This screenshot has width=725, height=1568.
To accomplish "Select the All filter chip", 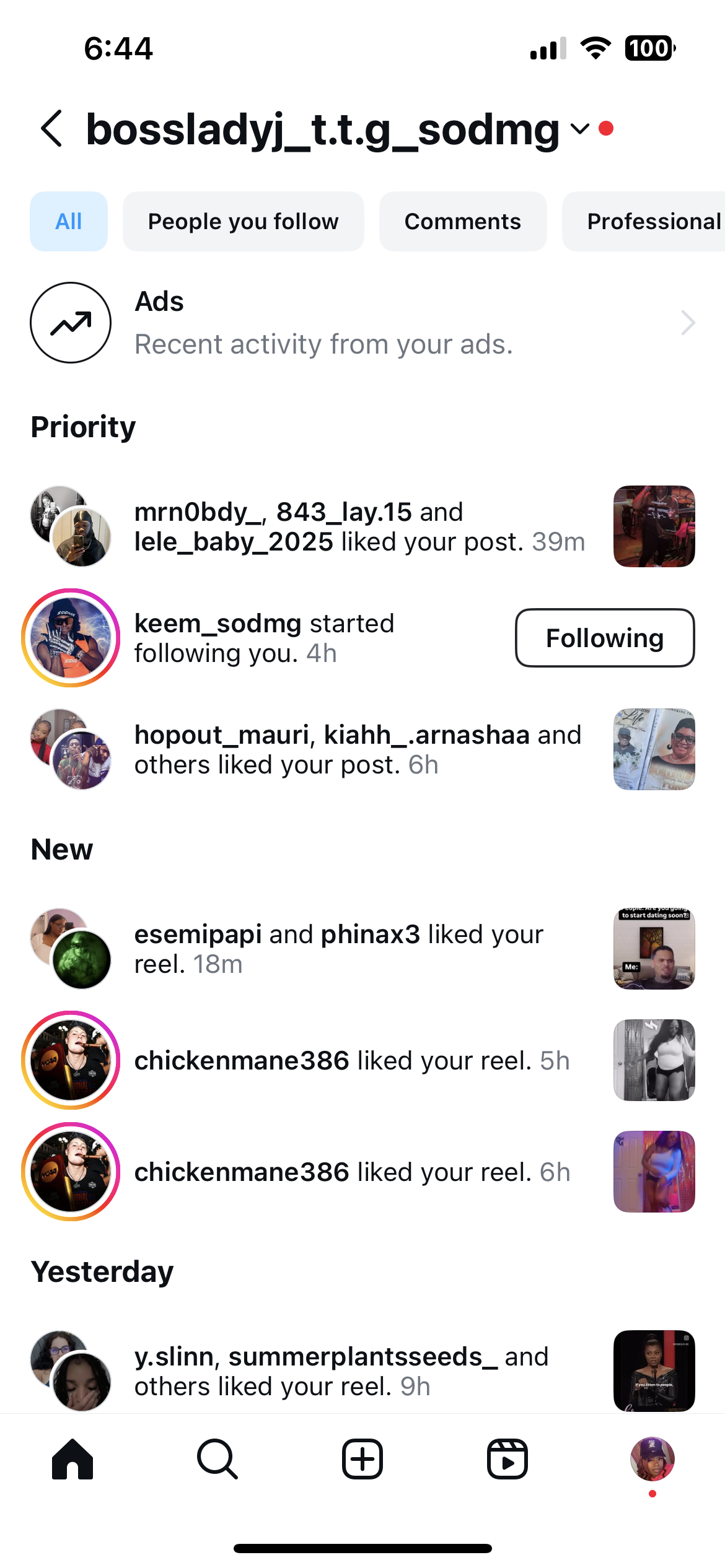I will (x=69, y=221).
